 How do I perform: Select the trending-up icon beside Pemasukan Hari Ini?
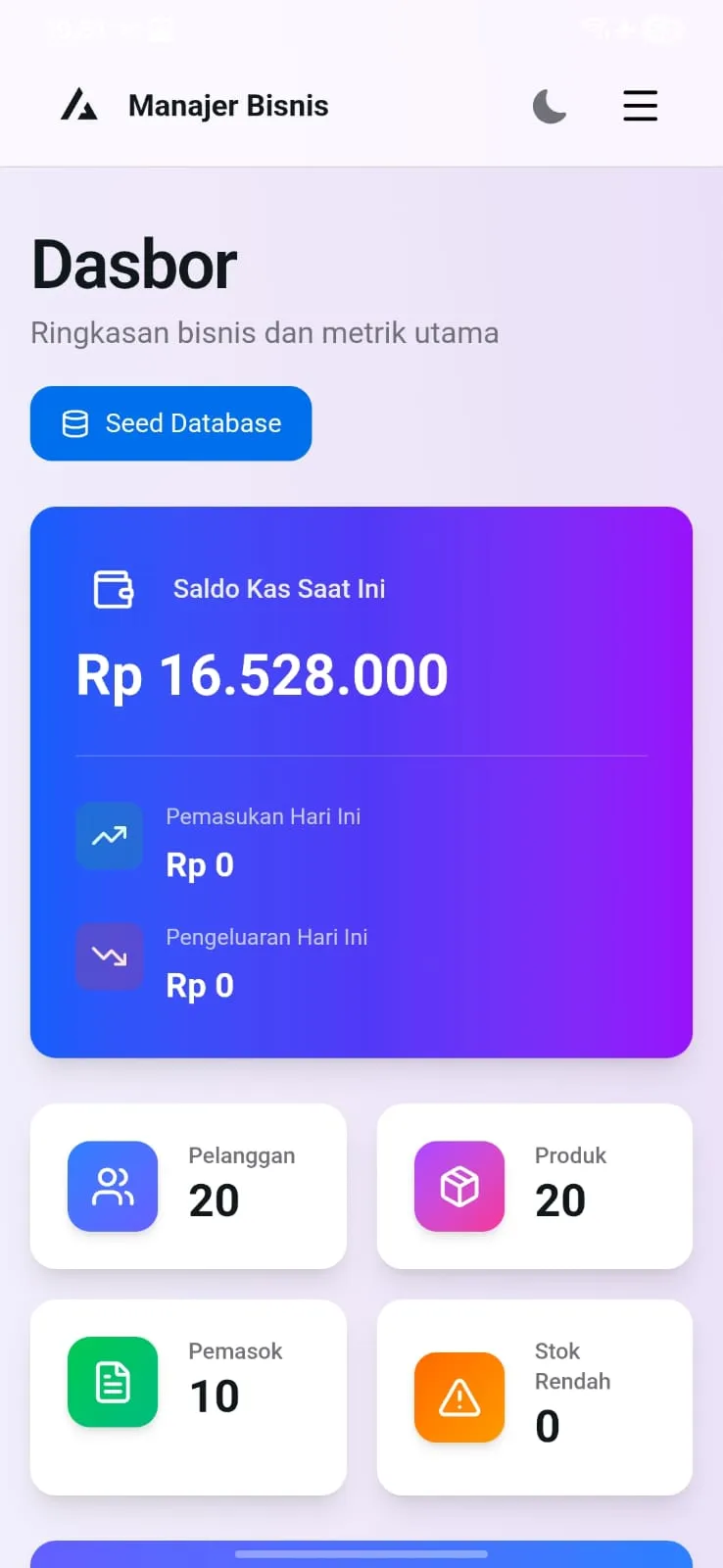coord(109,837)
